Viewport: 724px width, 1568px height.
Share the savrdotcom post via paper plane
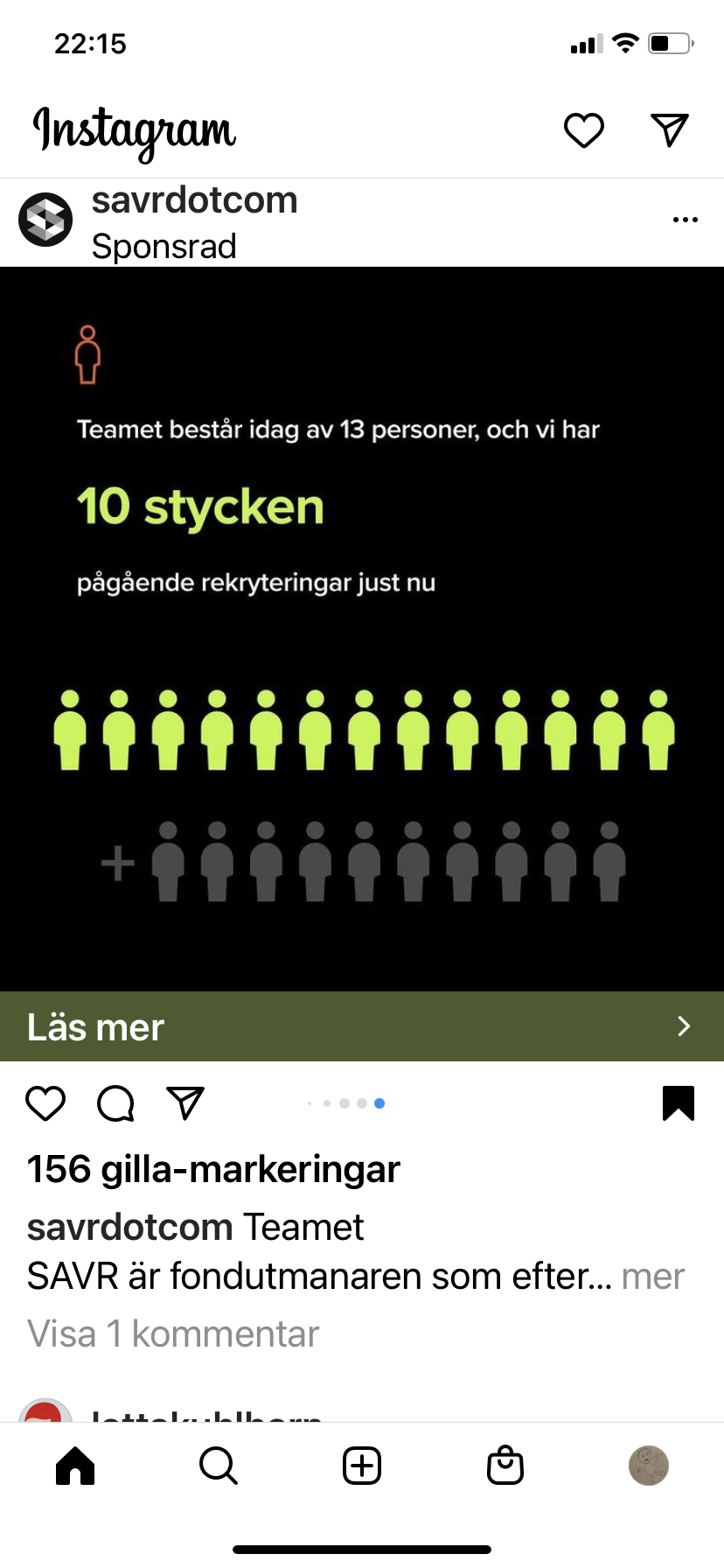[x=185, y=1102]
